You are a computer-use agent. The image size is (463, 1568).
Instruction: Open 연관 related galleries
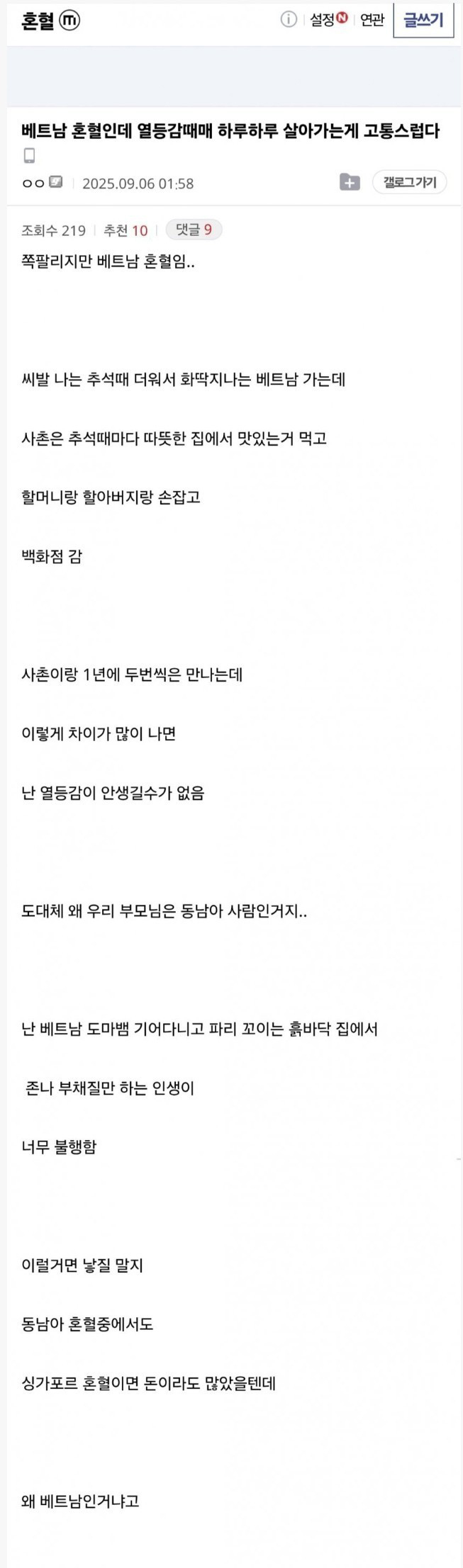pyautogui.click(x=372, y=20)
